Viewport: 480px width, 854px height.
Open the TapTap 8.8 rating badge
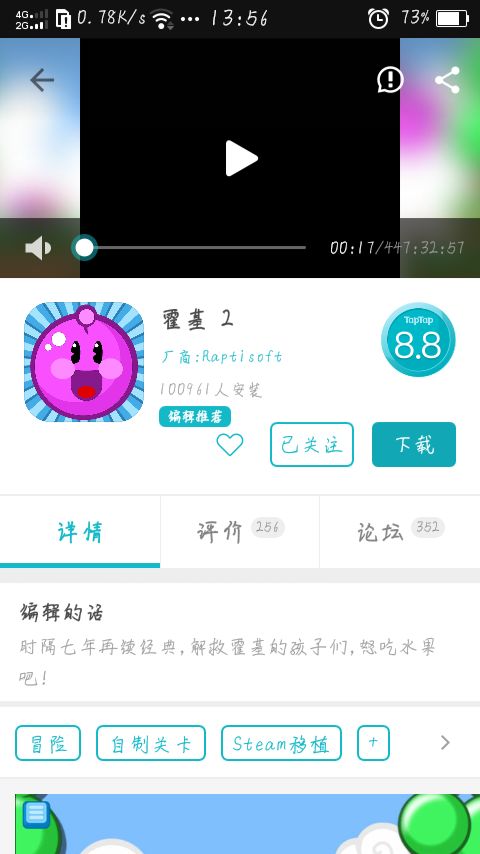click(418, 339)
